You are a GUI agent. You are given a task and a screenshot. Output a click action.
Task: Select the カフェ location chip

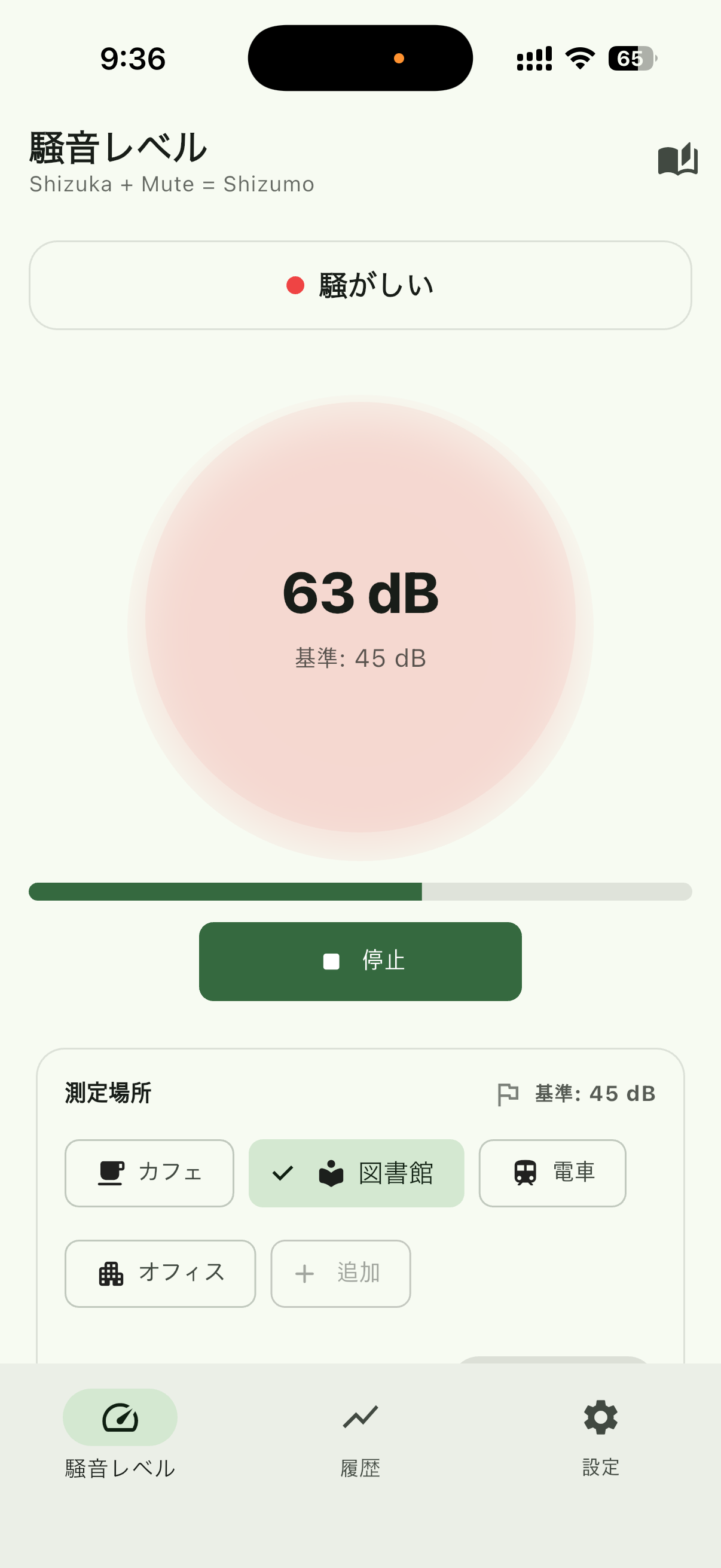pos(149,1172)
